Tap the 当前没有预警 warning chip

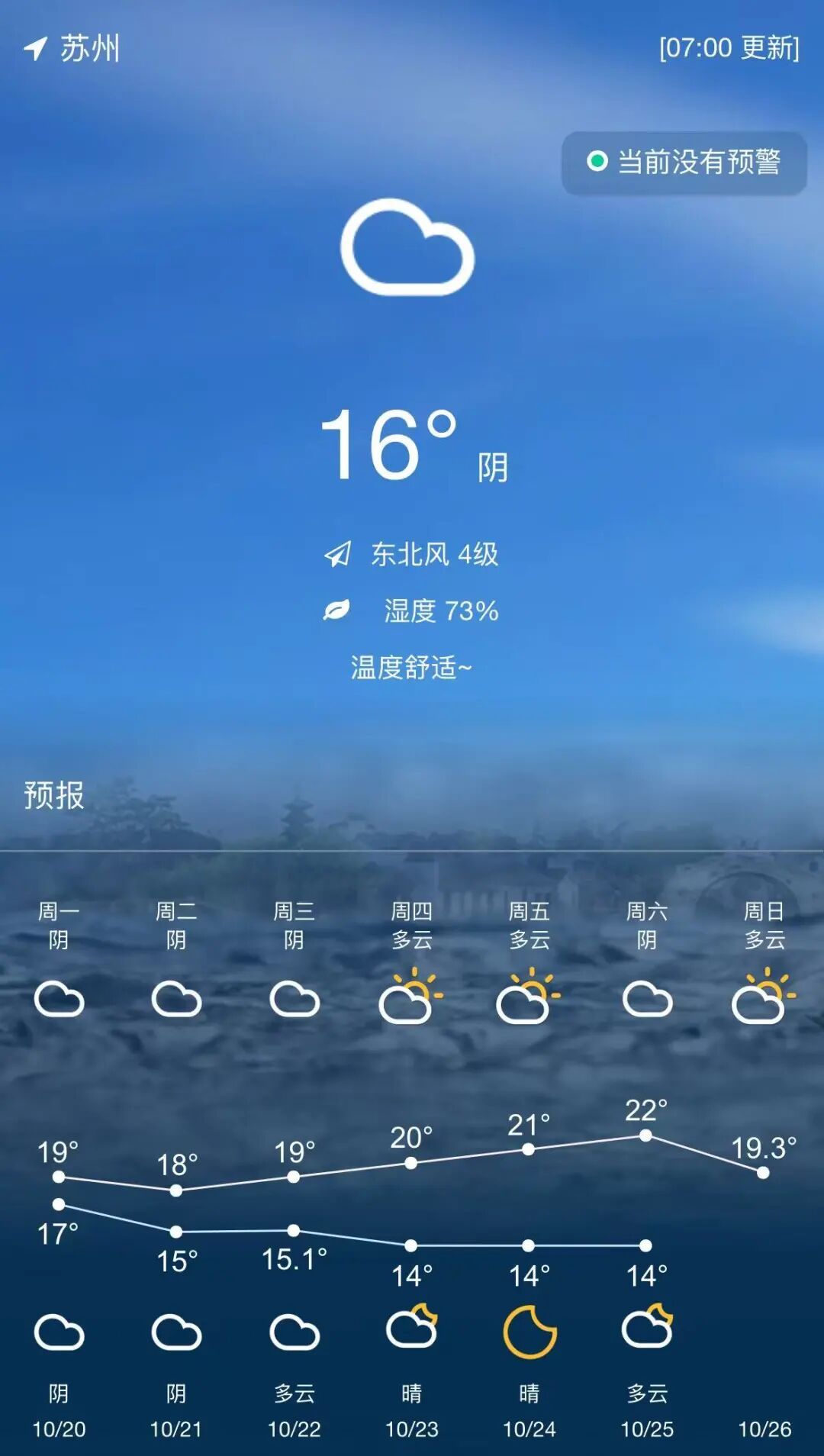click(684, 163)
